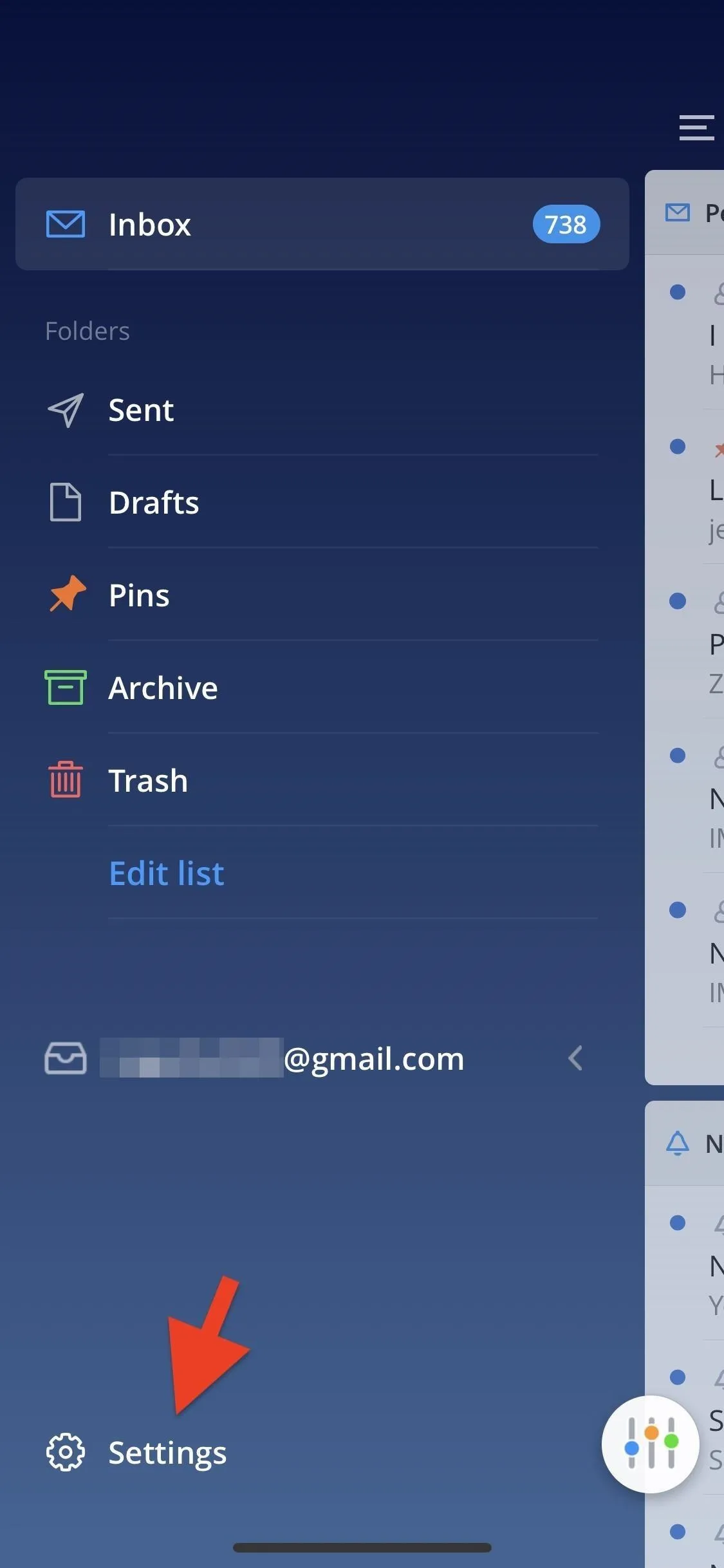Open the Inbox folder

(322, 224)
